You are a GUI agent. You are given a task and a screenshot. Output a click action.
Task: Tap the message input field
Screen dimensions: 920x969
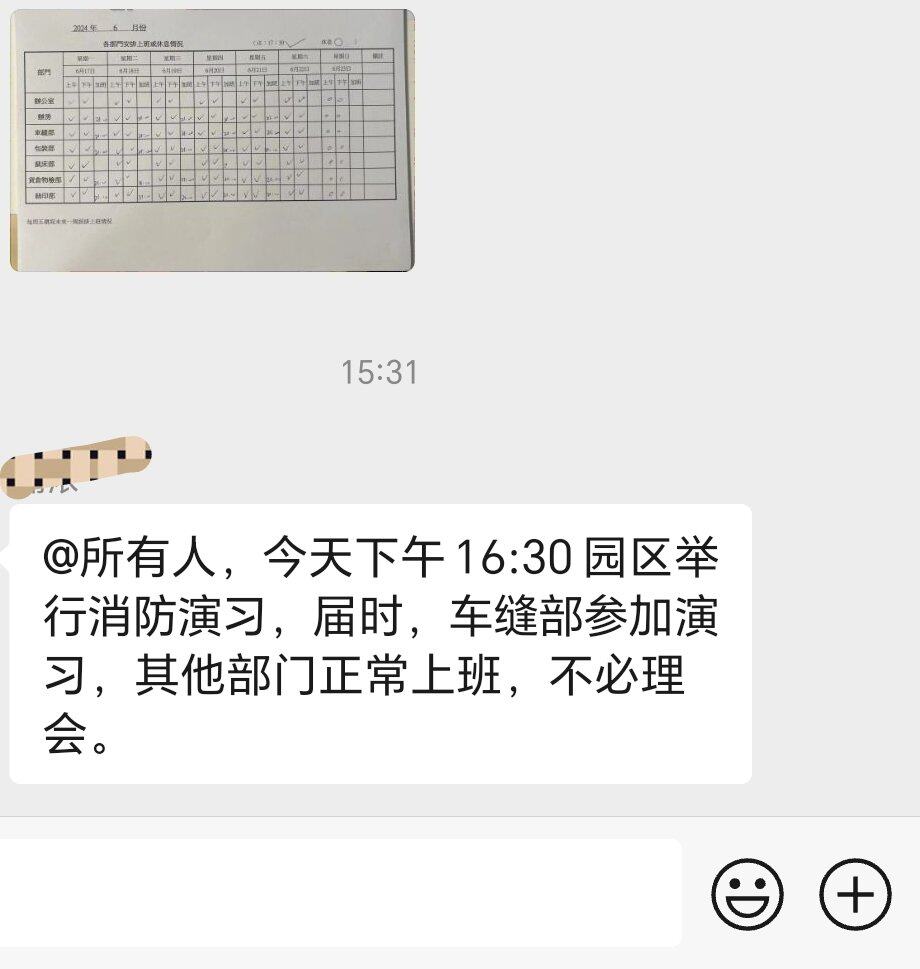click(x=340, y=892)
